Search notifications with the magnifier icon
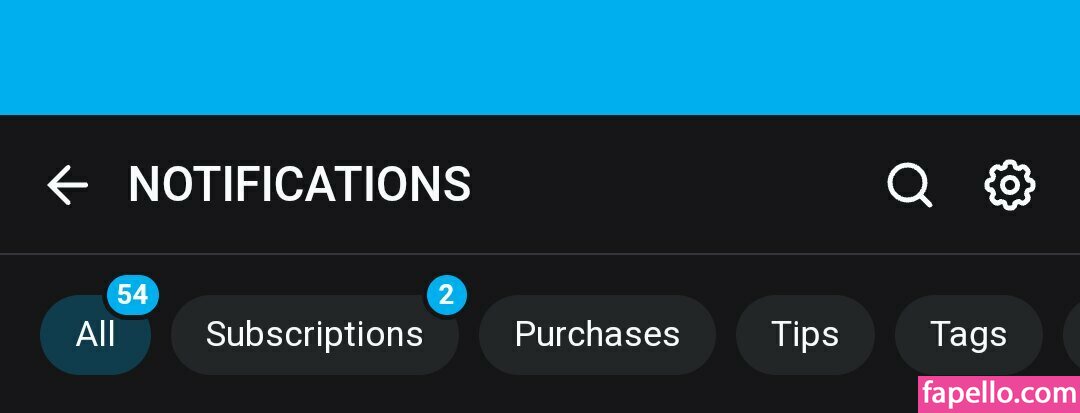 click(x=909, y=185)
